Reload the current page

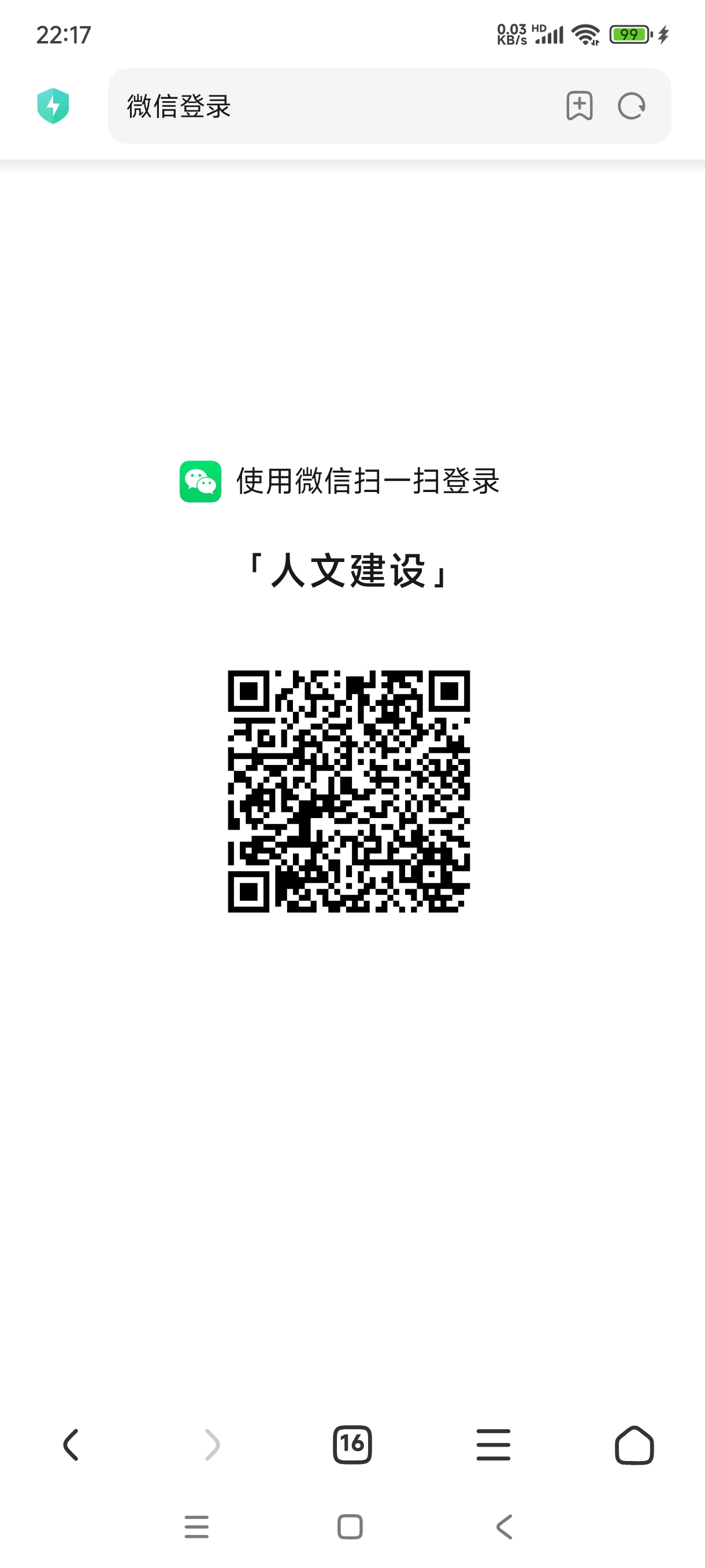pyautogui.click(x=632, y=106)
